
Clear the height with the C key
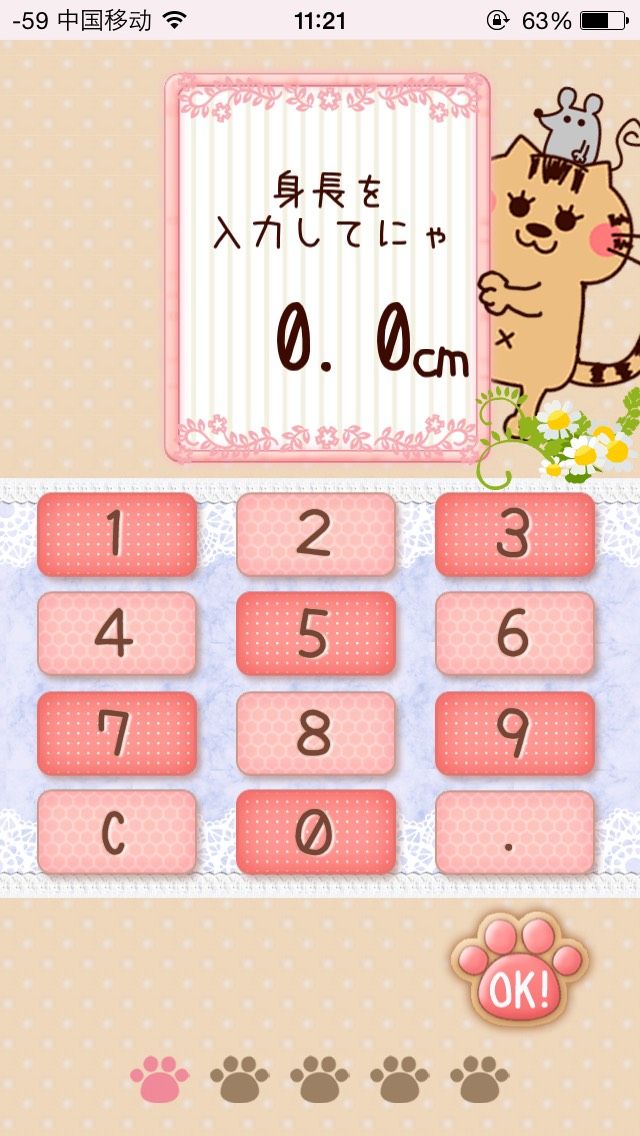[x=117, y=832]
